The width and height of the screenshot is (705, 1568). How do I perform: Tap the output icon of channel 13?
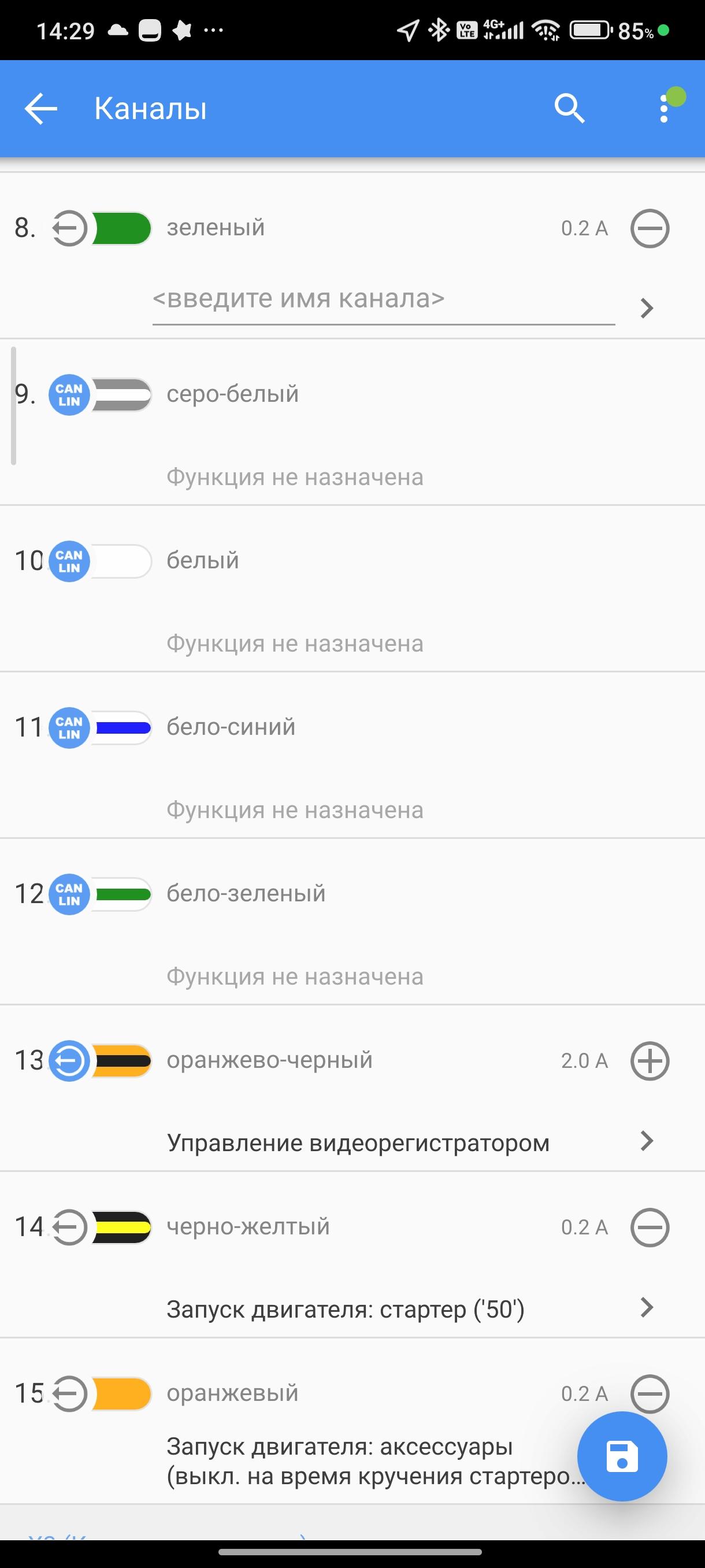click(x=69, y=1061)
